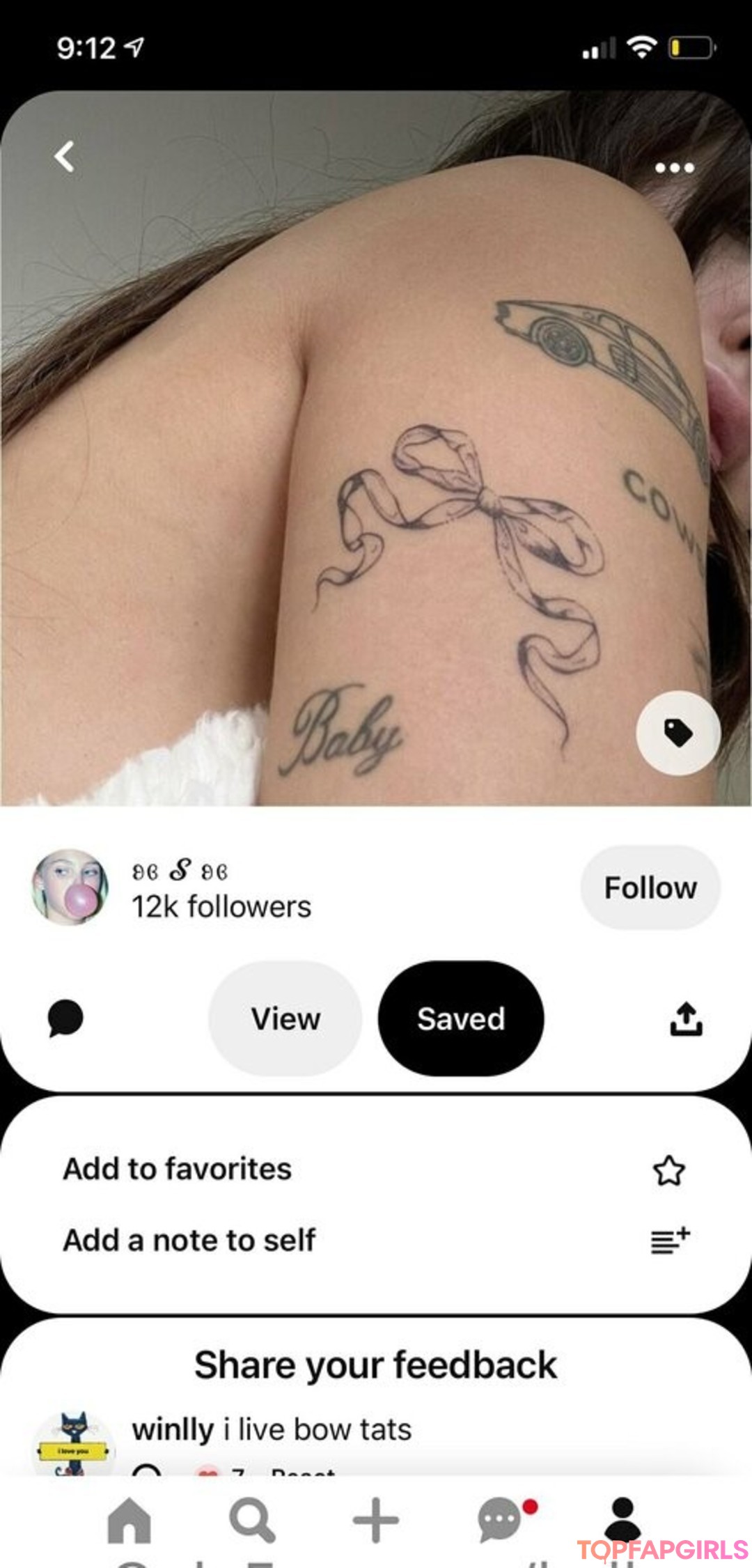This screenshot has height=1568, width=752.
Task: Share this pin via share icon
Action: click(686, 1018)
